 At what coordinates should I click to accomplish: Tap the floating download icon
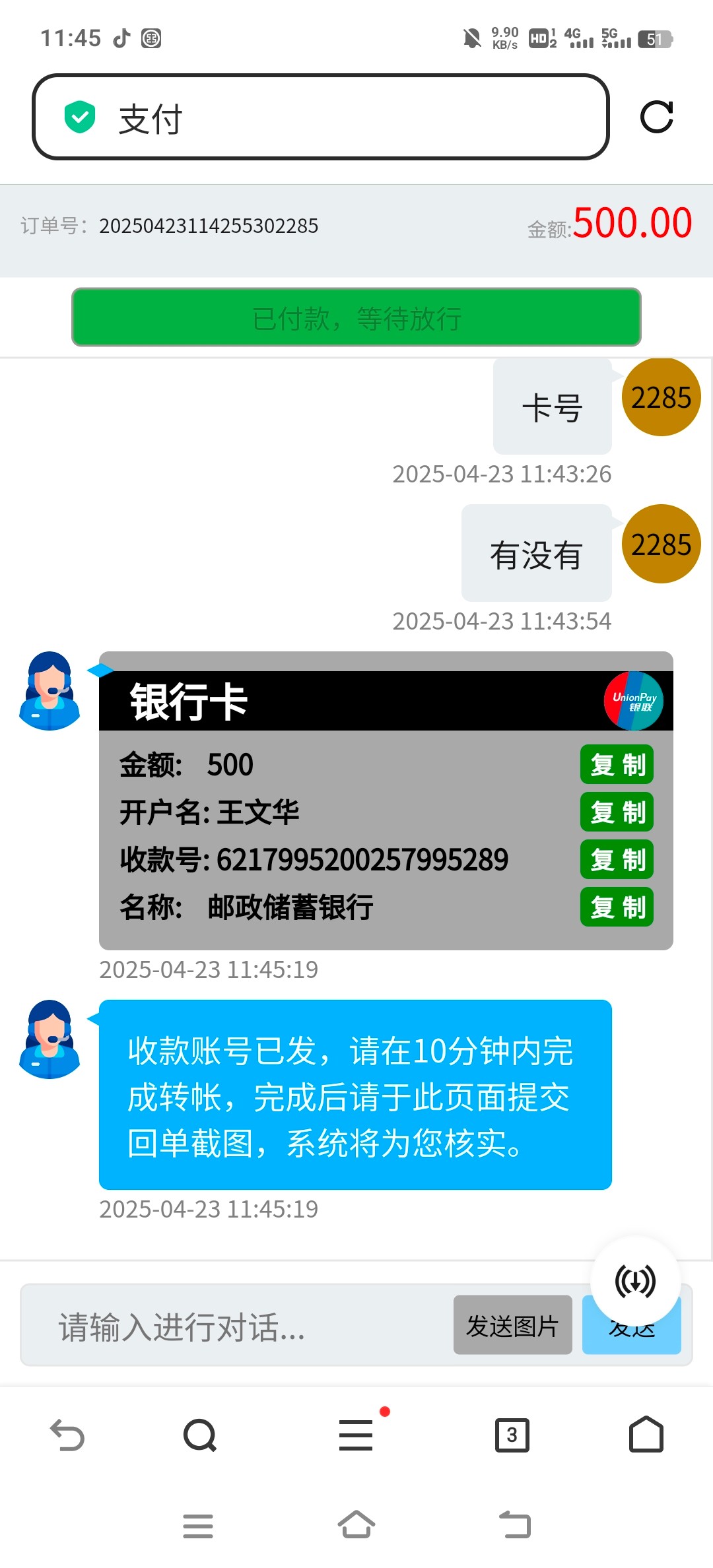coord(635,1282)
